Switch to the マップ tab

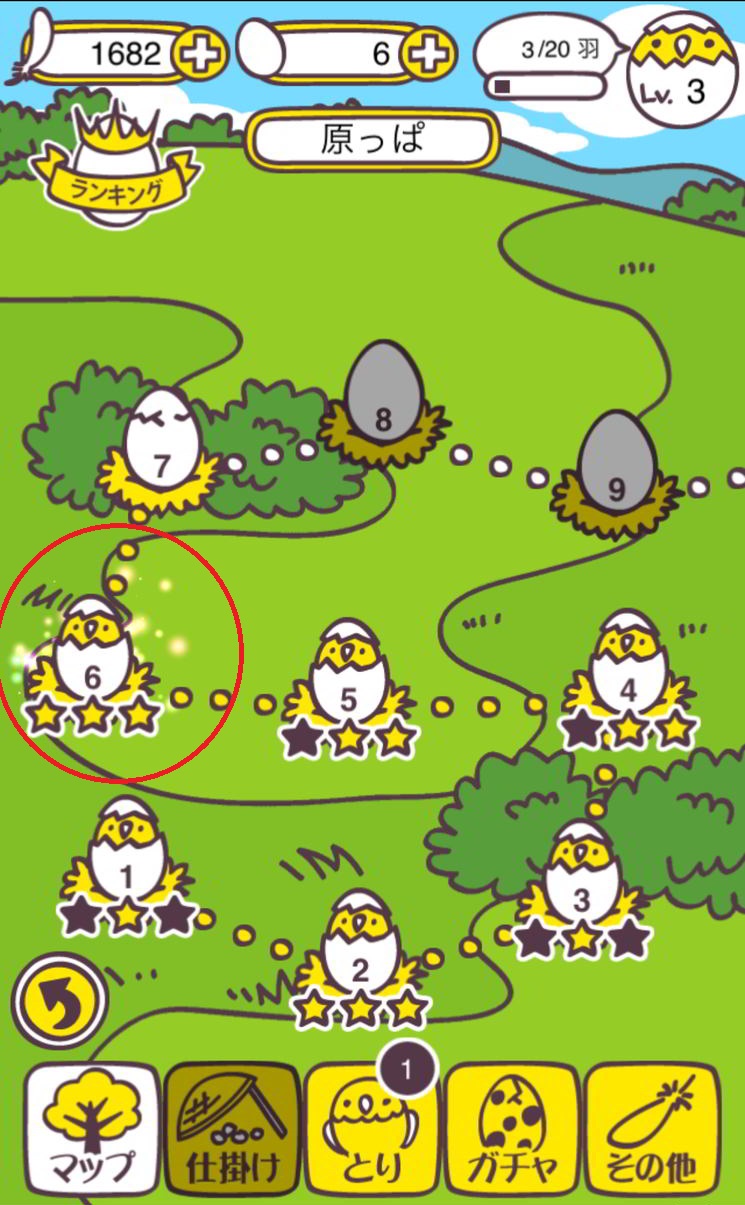92,1127
